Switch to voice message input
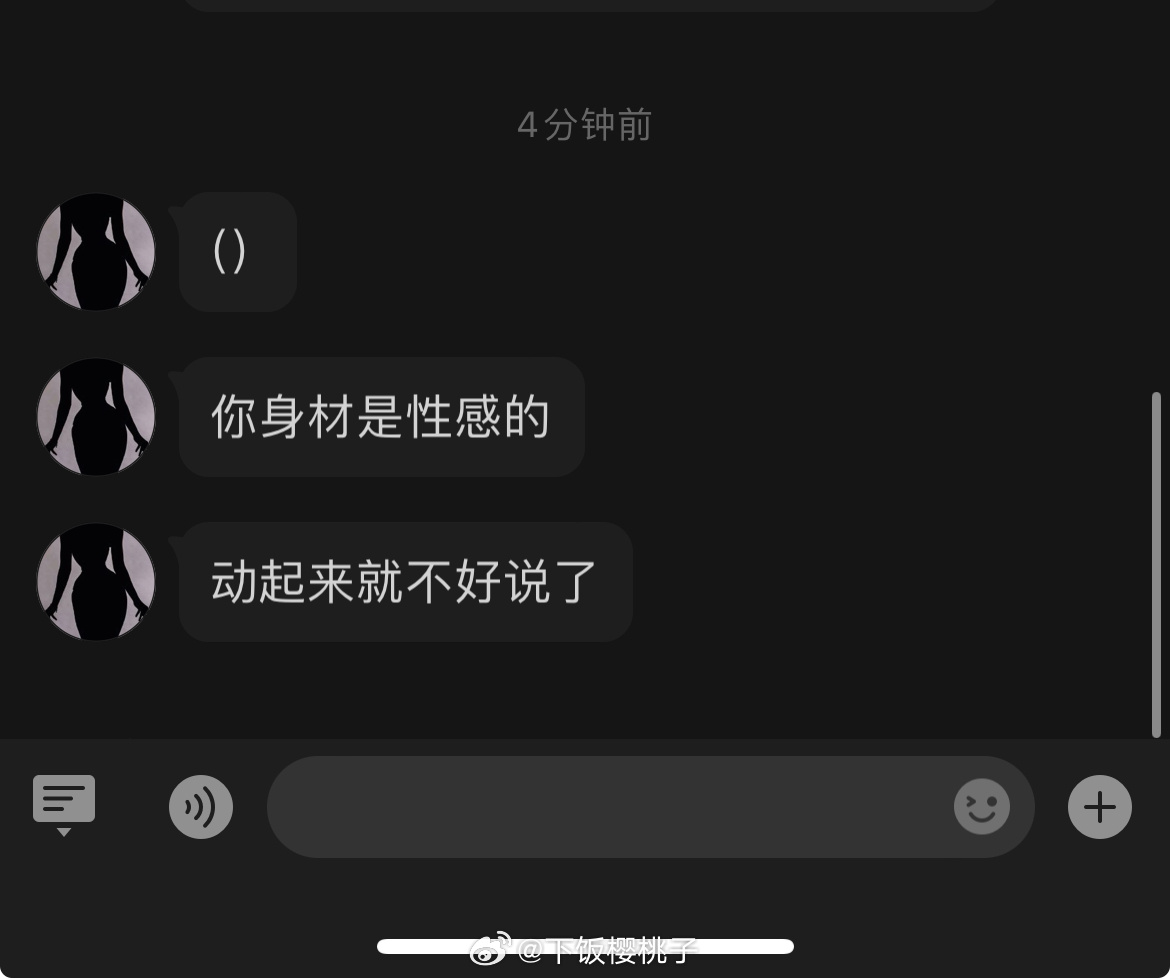The height and width of the screenshot is (978, 1170). pos(201,807)
